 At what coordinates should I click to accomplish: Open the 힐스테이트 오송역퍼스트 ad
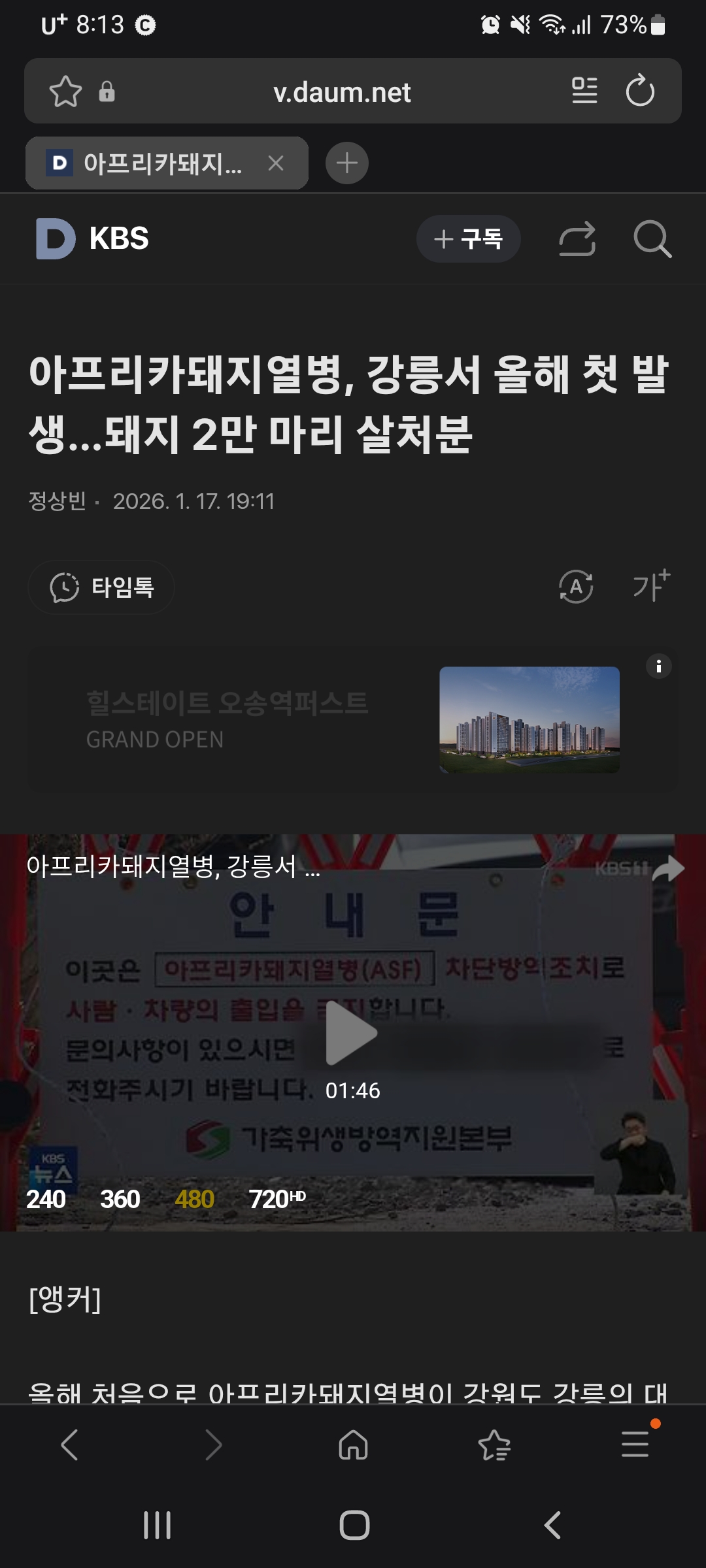coord(353,719)
